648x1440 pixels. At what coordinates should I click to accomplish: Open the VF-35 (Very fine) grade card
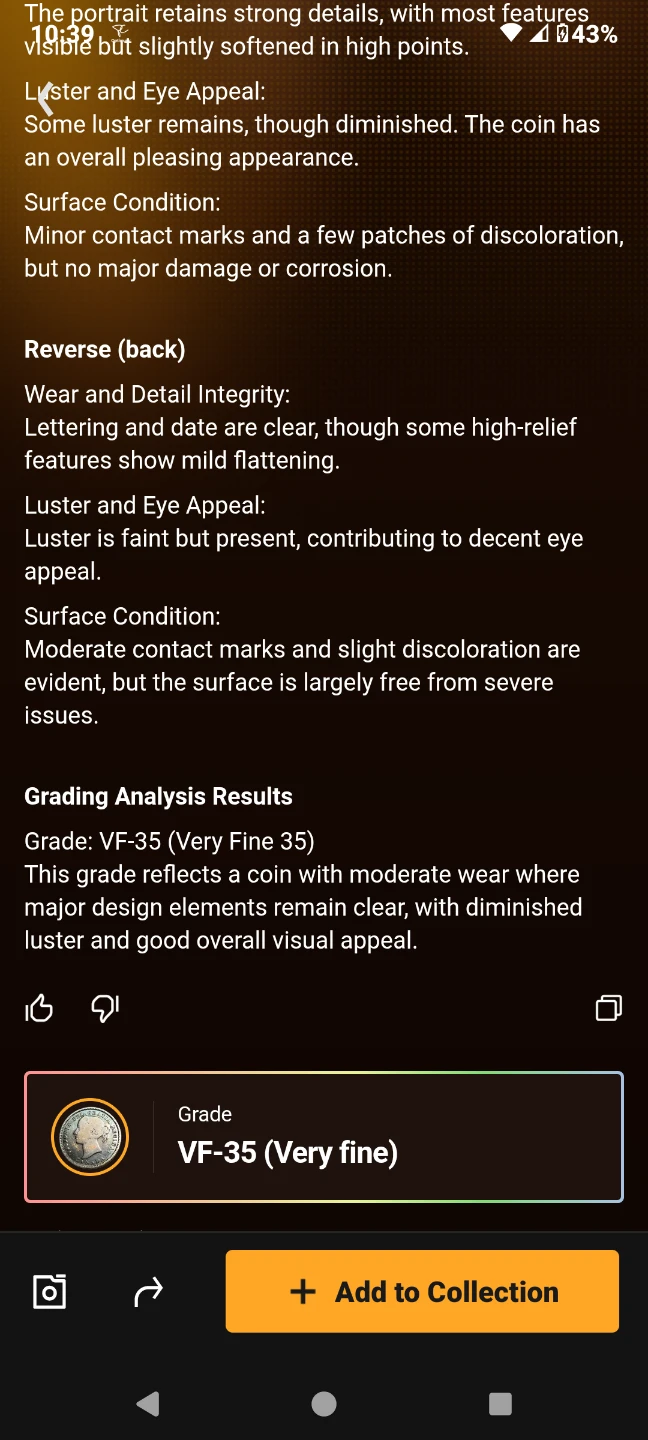[x=324, y=1137]
